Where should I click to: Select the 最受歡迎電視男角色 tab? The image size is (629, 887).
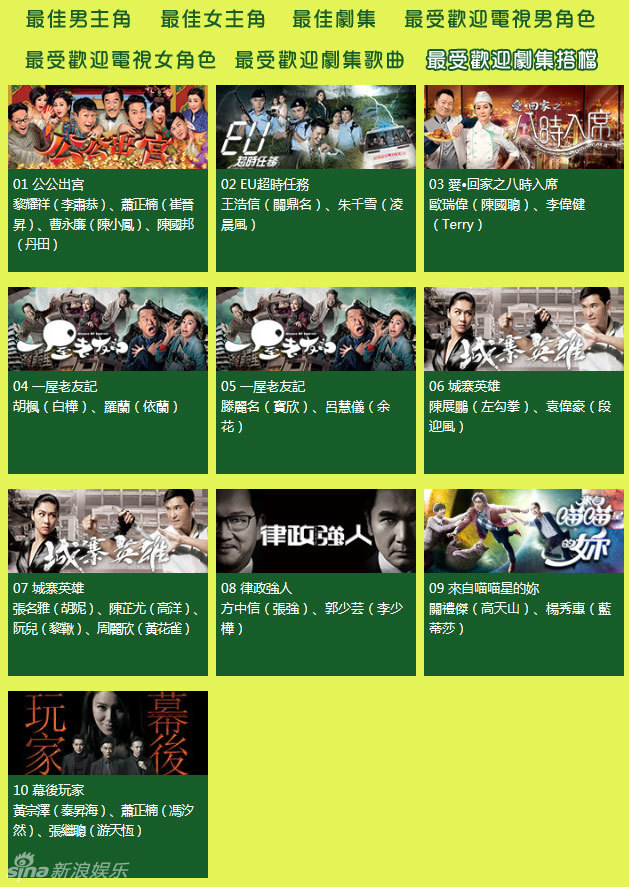499,19
